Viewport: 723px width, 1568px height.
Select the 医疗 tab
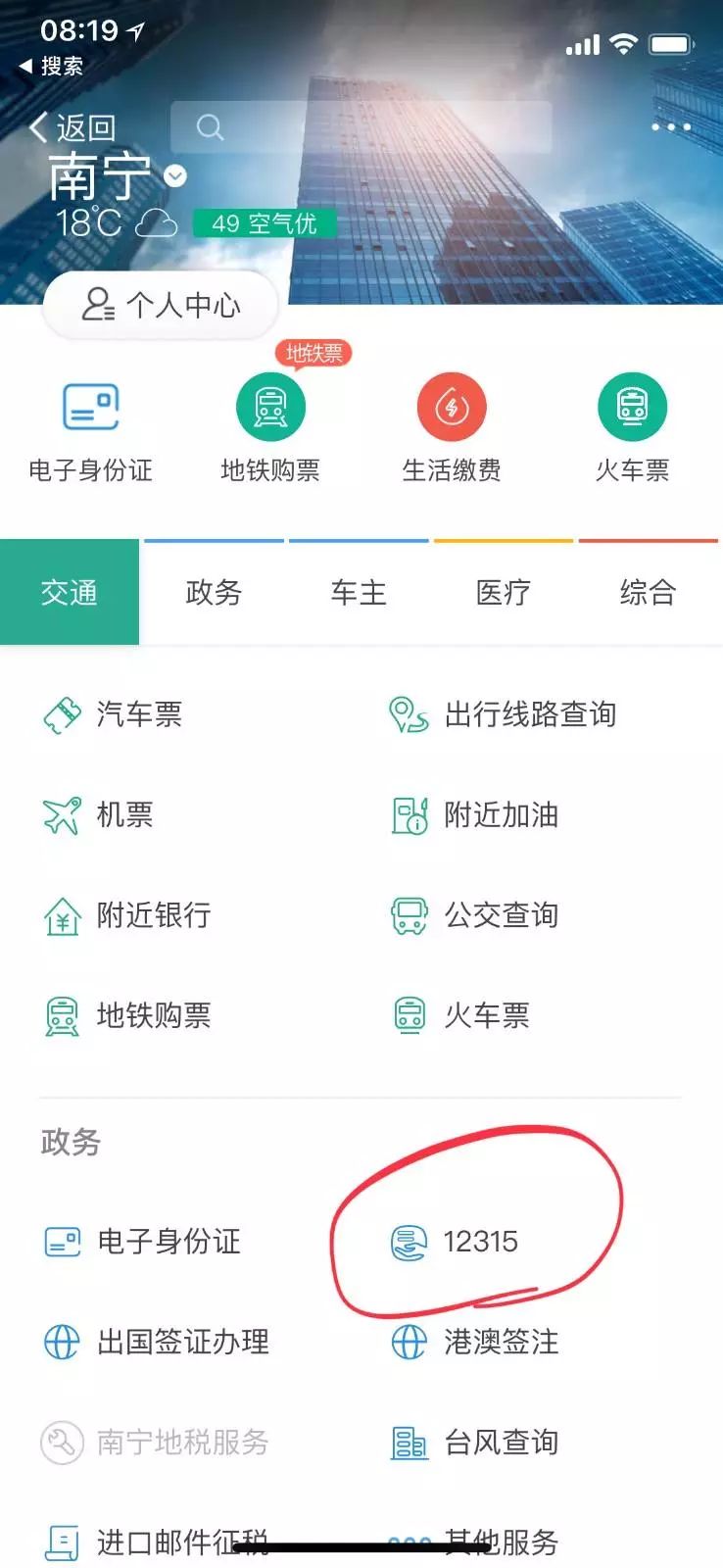click(503, 592)
